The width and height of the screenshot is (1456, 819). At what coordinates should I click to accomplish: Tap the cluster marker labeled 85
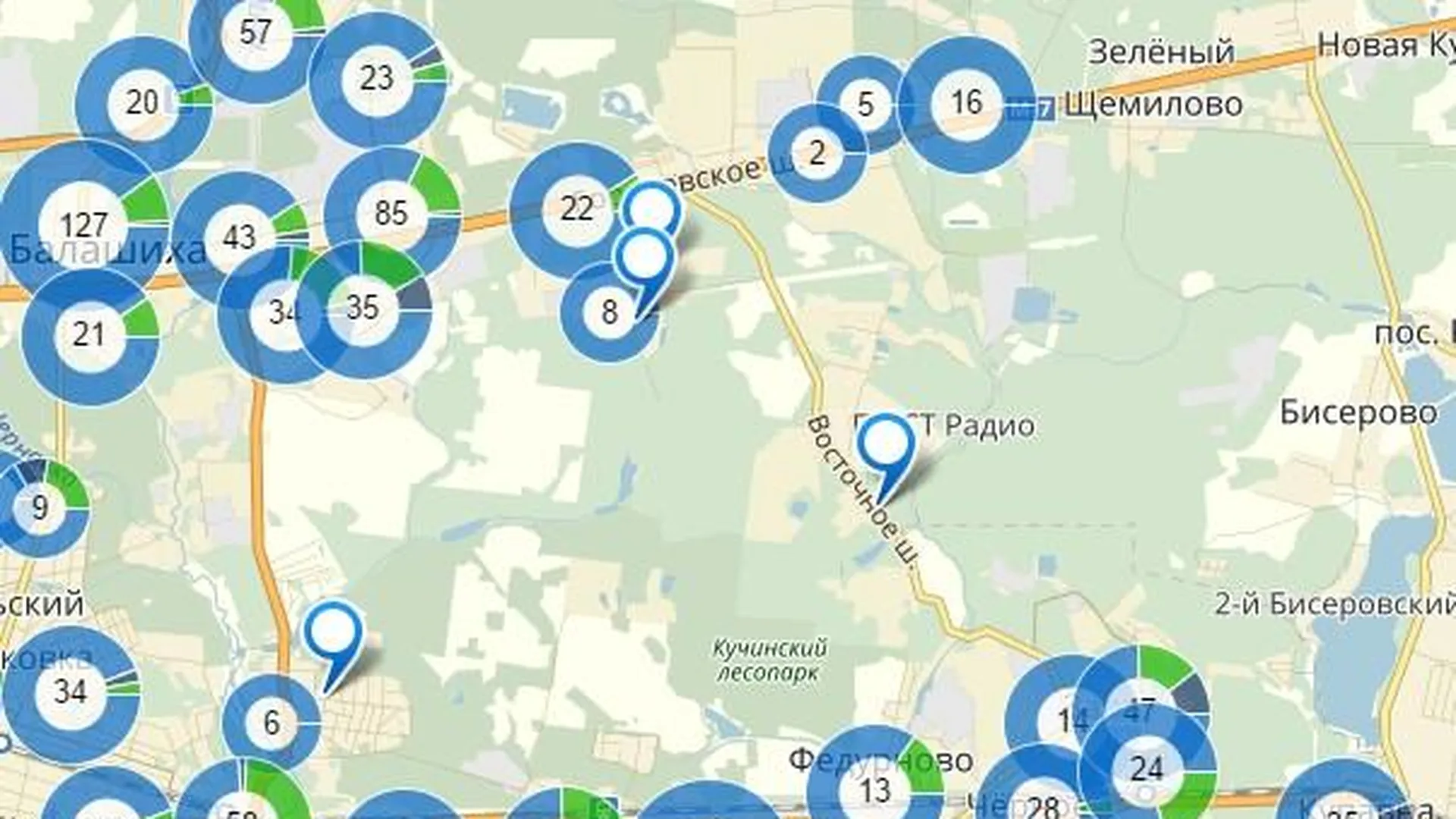[x=391, y=212]
